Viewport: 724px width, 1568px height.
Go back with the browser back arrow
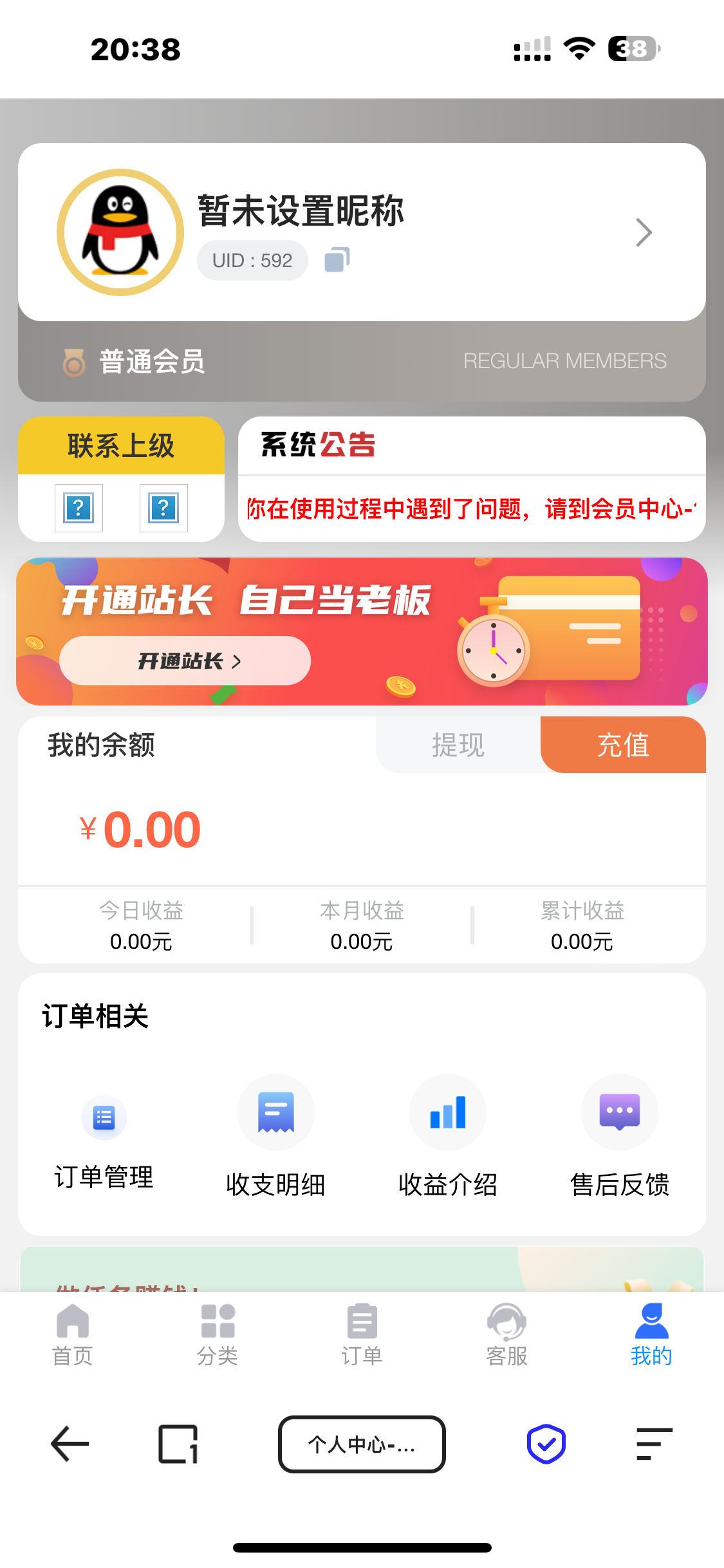70,1444
